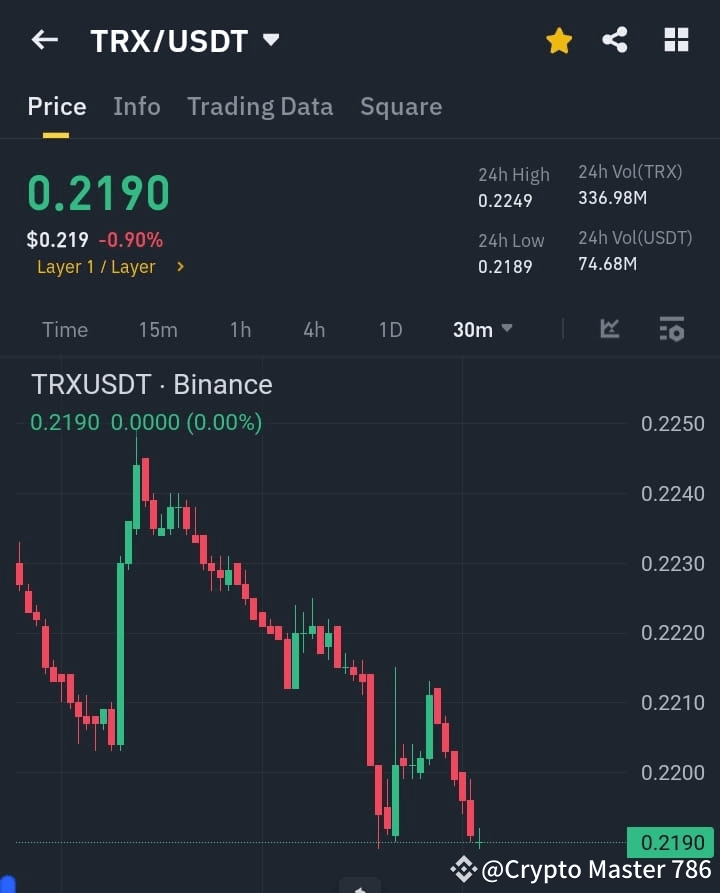The image size is (720, 893).
Task: Select the 1h timeframe
Action: coord(240,329)
